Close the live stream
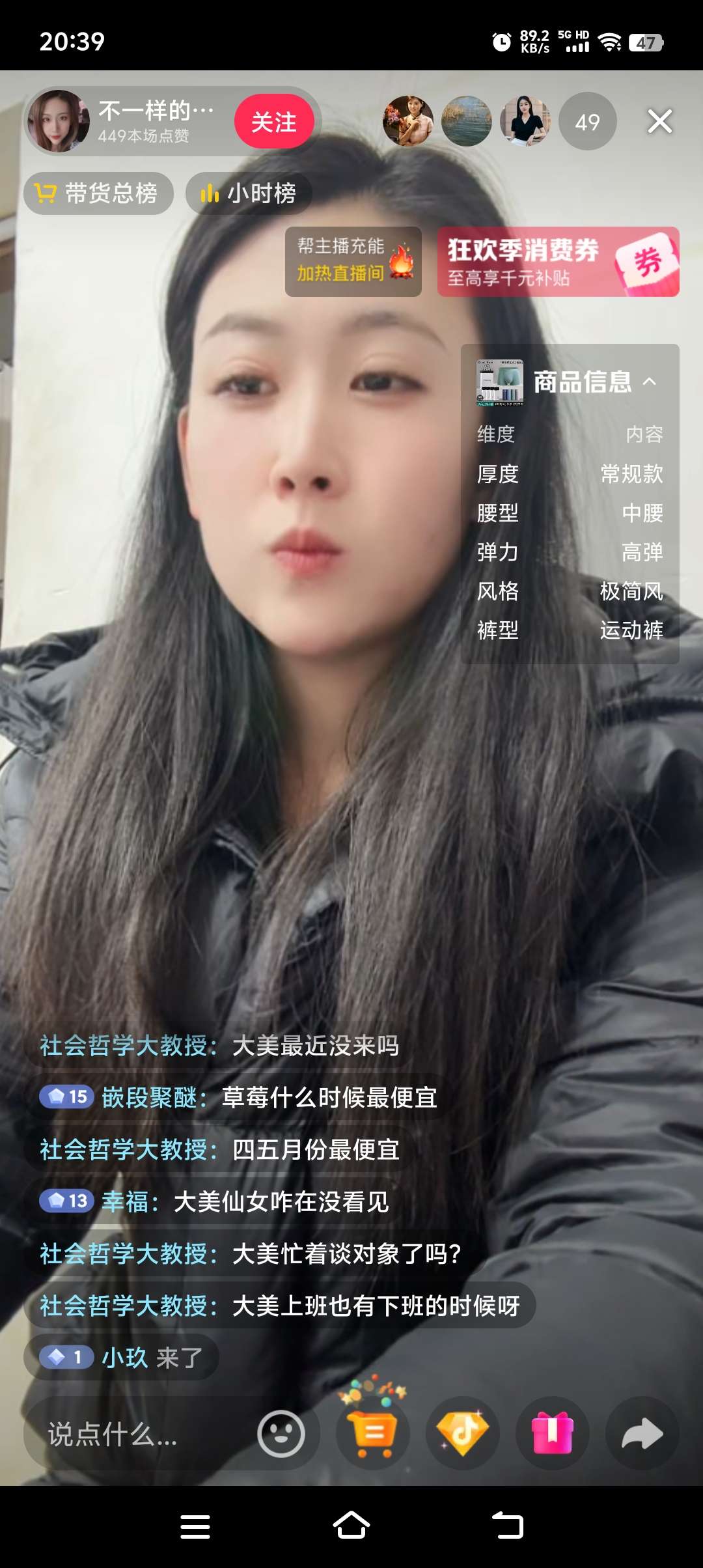The width and height of the screenshot is (703, 1568). tap(659, 122)
